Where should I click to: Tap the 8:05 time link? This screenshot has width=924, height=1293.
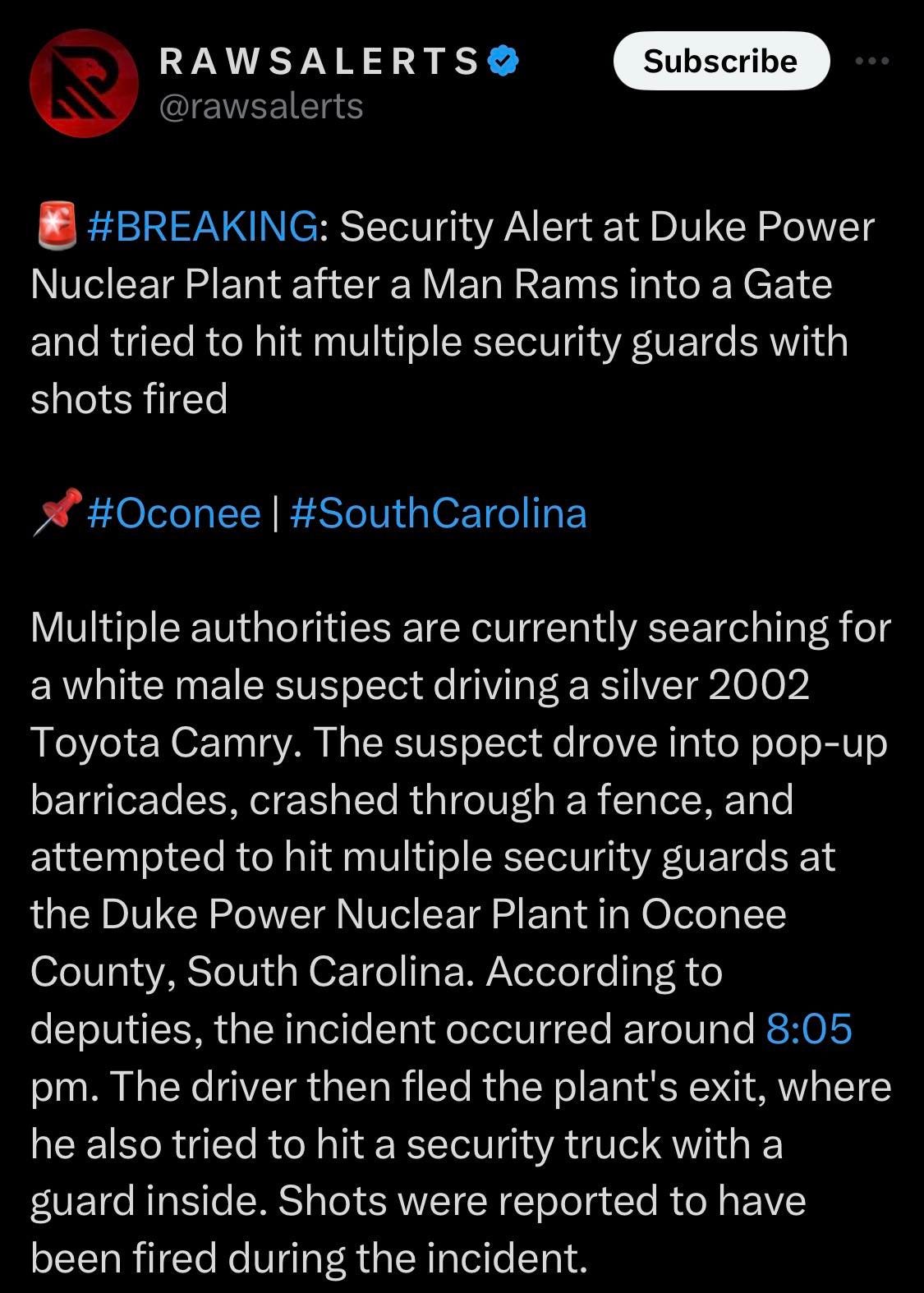click(x=809, y=1028)
